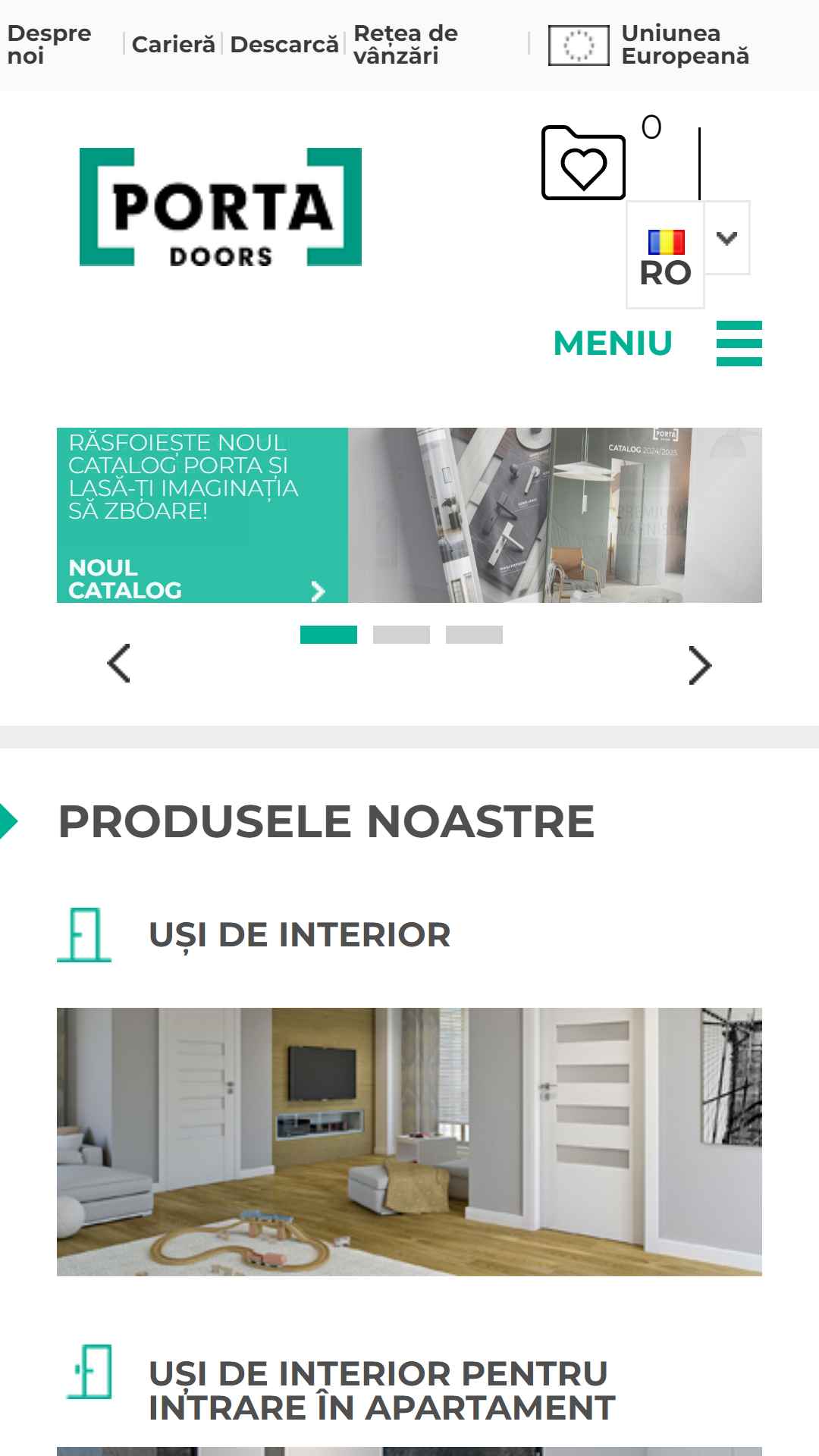Image resolution: width=819 pixels, height=1456 pixels.
Task: Go to the Descarcă section
Action: [284, 45]
